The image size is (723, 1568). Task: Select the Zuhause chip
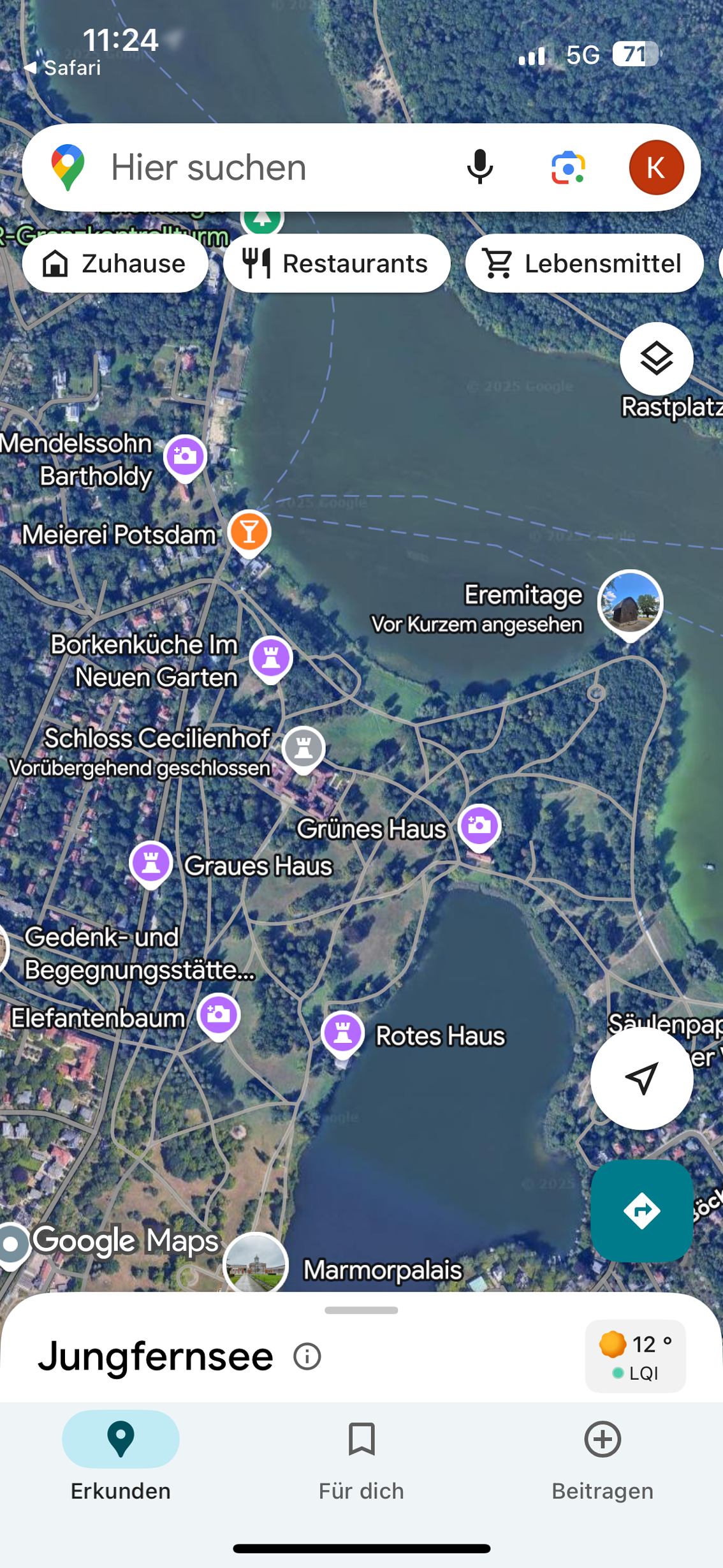[x=115, y=263]
